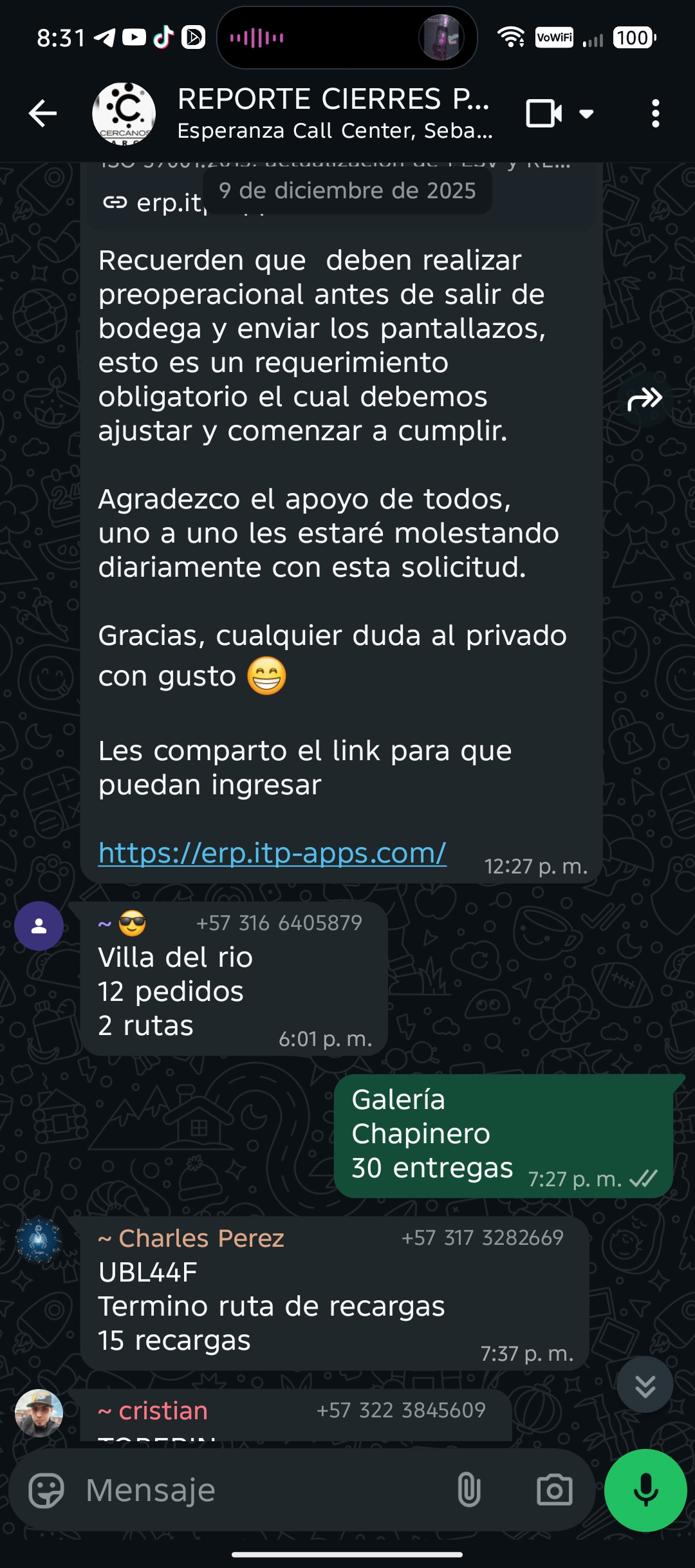
Task: Open cristian's contact avatar
Action: (39, 1413)
